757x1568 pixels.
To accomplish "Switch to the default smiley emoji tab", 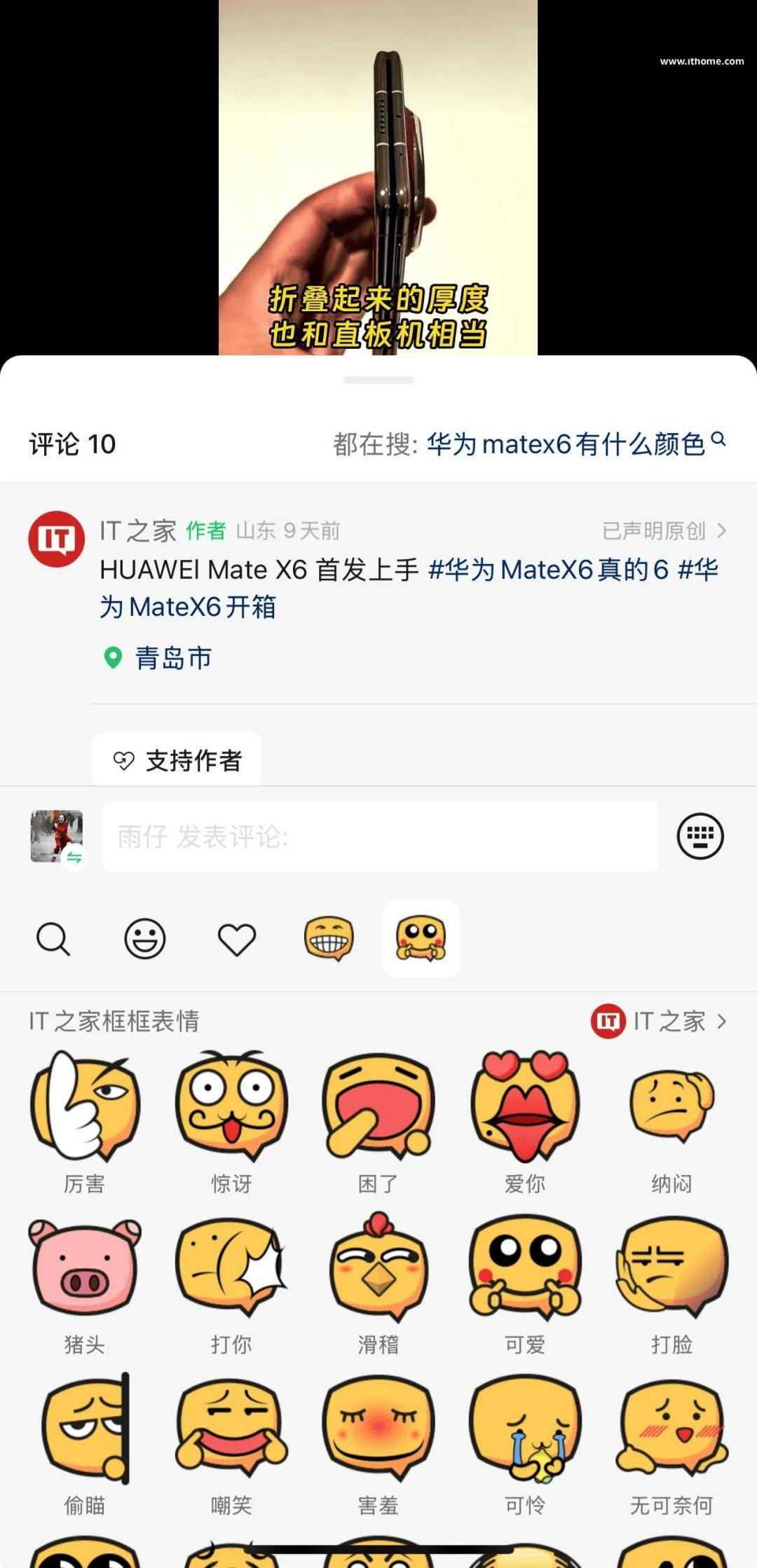I will click(145, 939).
